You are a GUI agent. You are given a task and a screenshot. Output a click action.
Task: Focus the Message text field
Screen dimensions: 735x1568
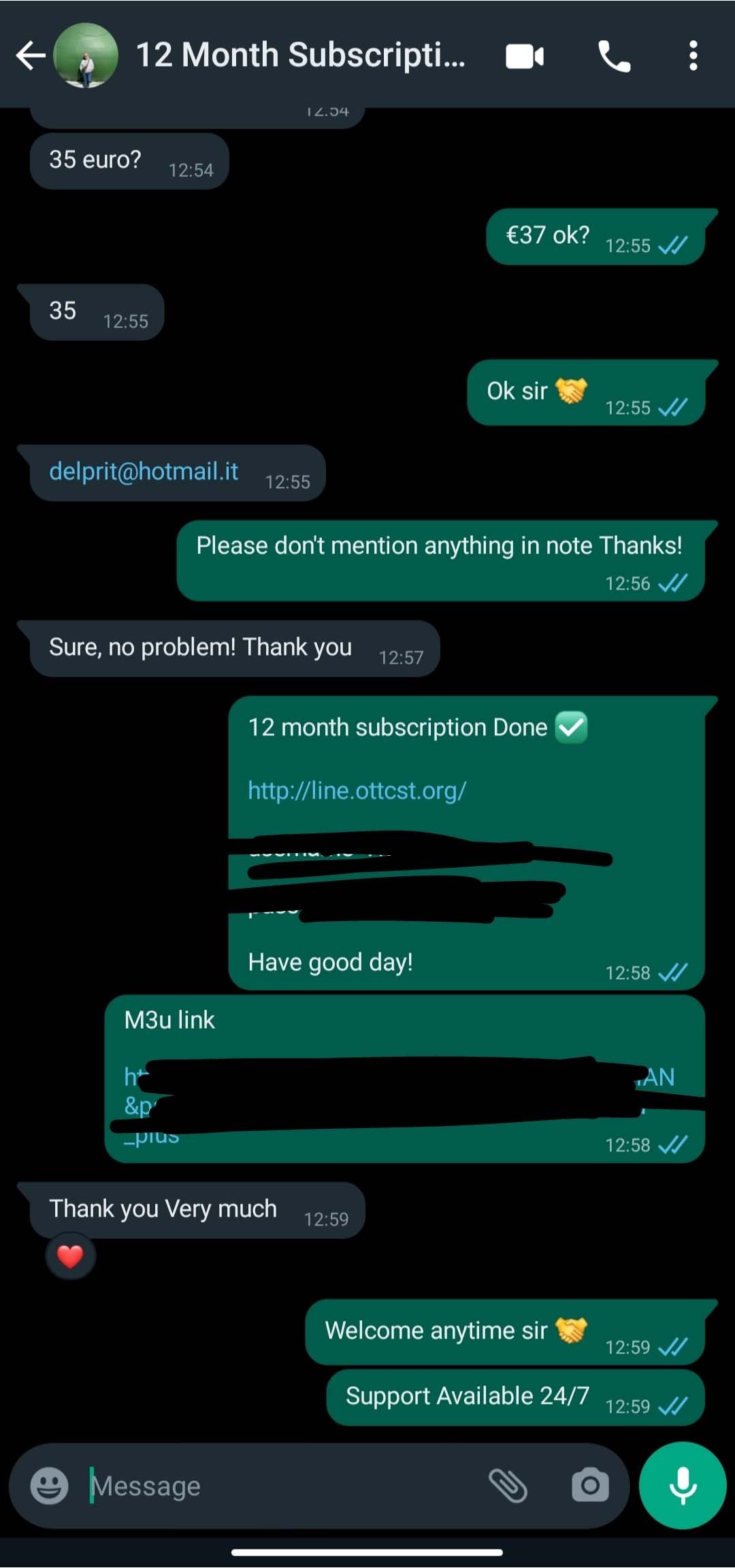272,1486
